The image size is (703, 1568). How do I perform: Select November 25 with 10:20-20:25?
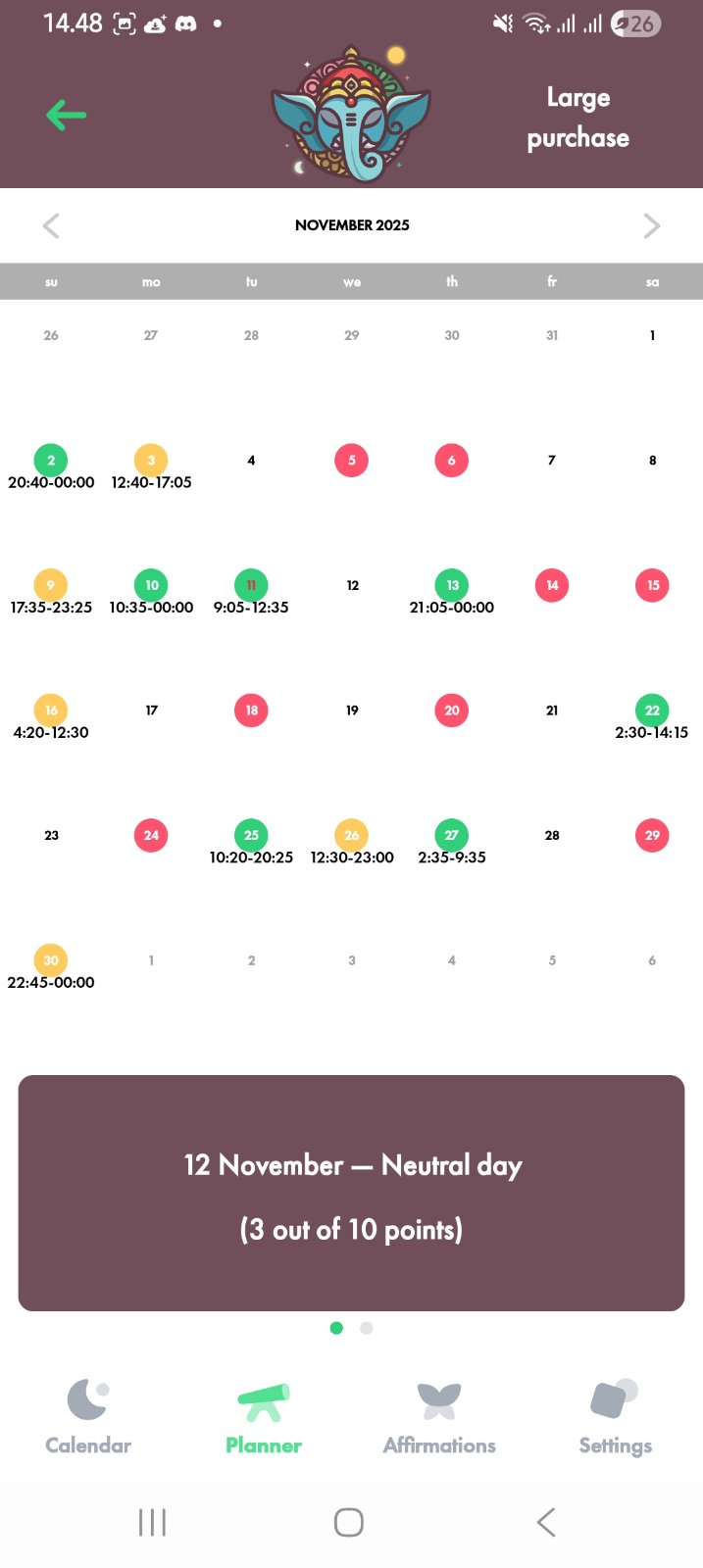pos(251,836)
